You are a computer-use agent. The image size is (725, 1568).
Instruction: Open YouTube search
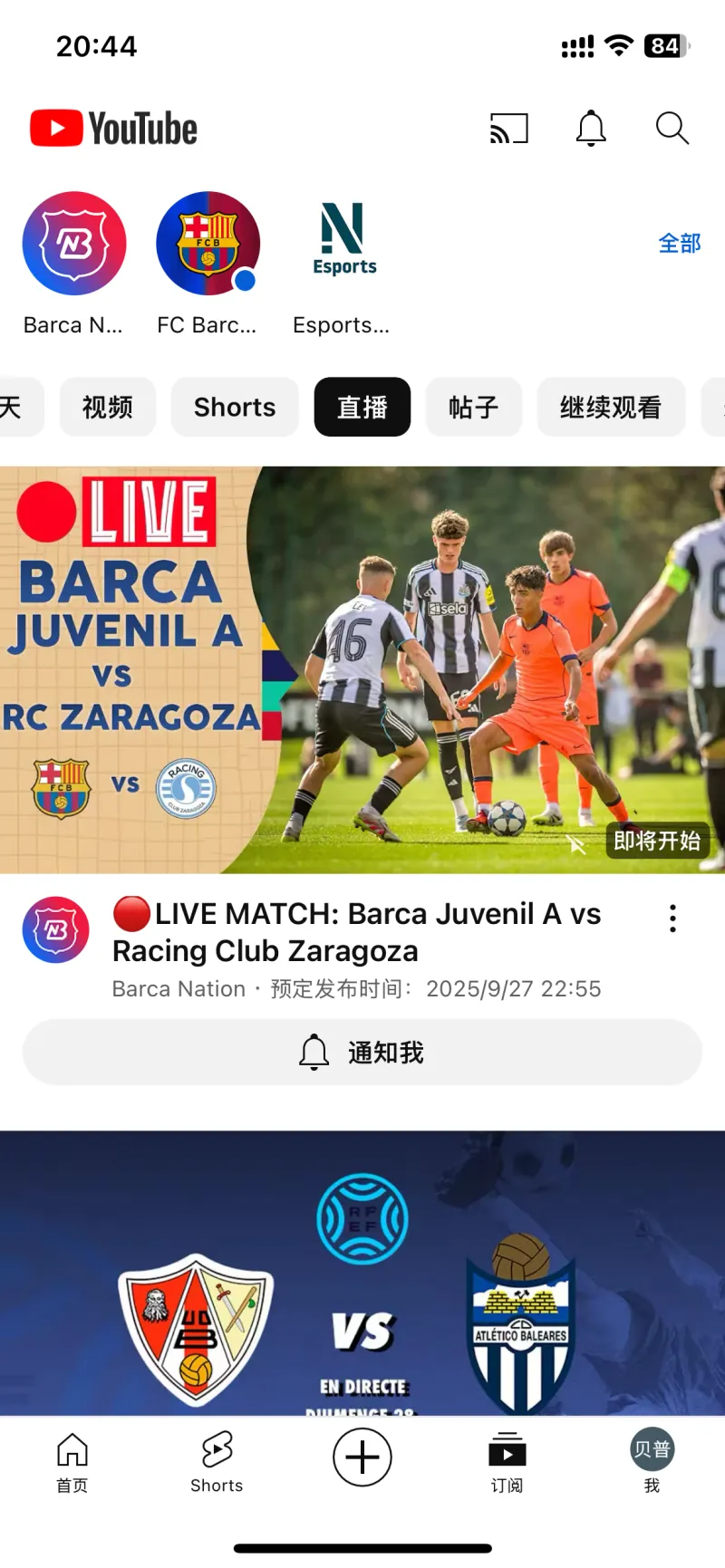[672, 129]
